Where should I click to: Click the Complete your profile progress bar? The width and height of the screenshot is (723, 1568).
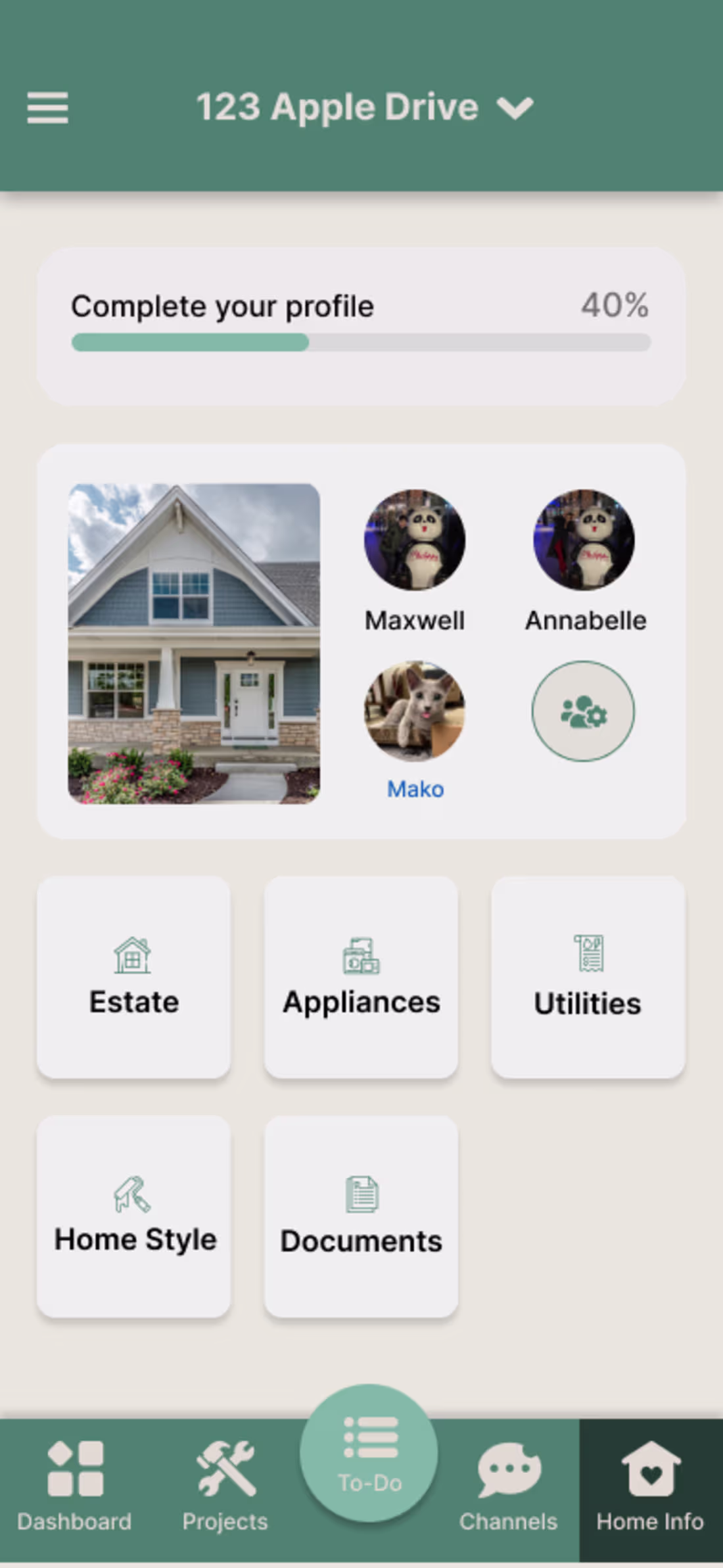(x=361, y=342)
